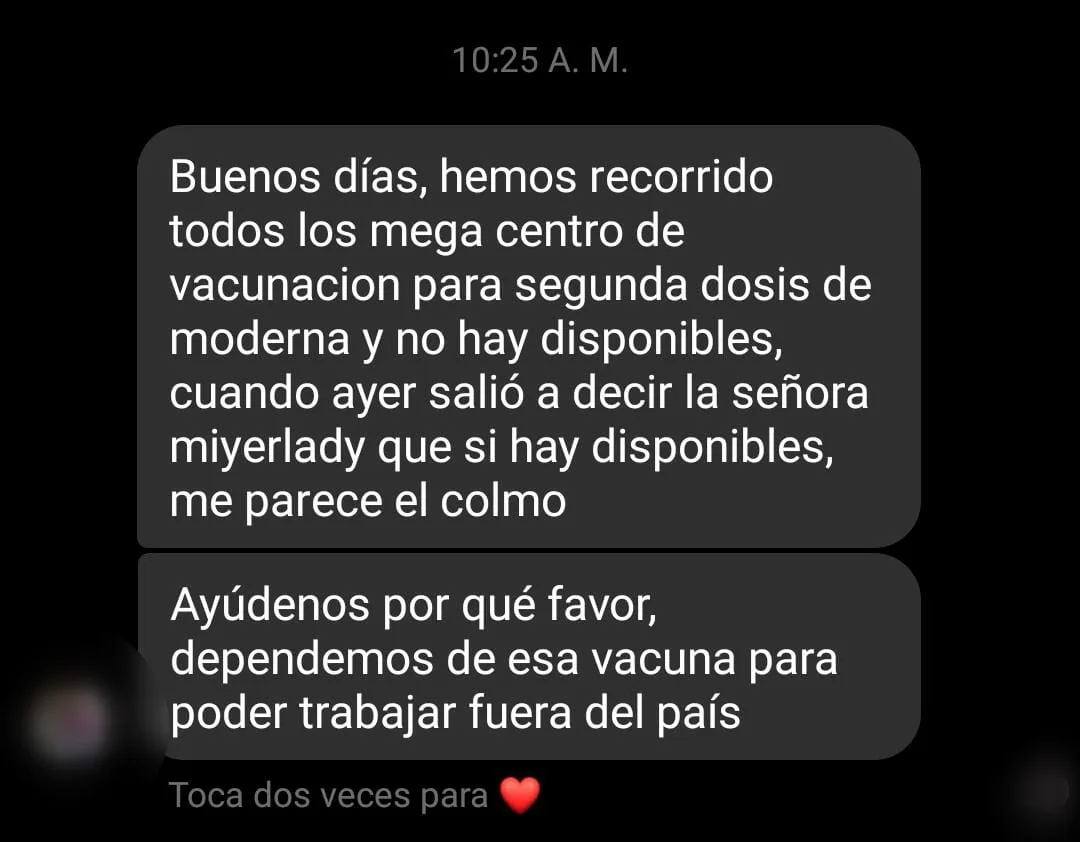Open the sender's blurred profile avatar

click(71, 724)
